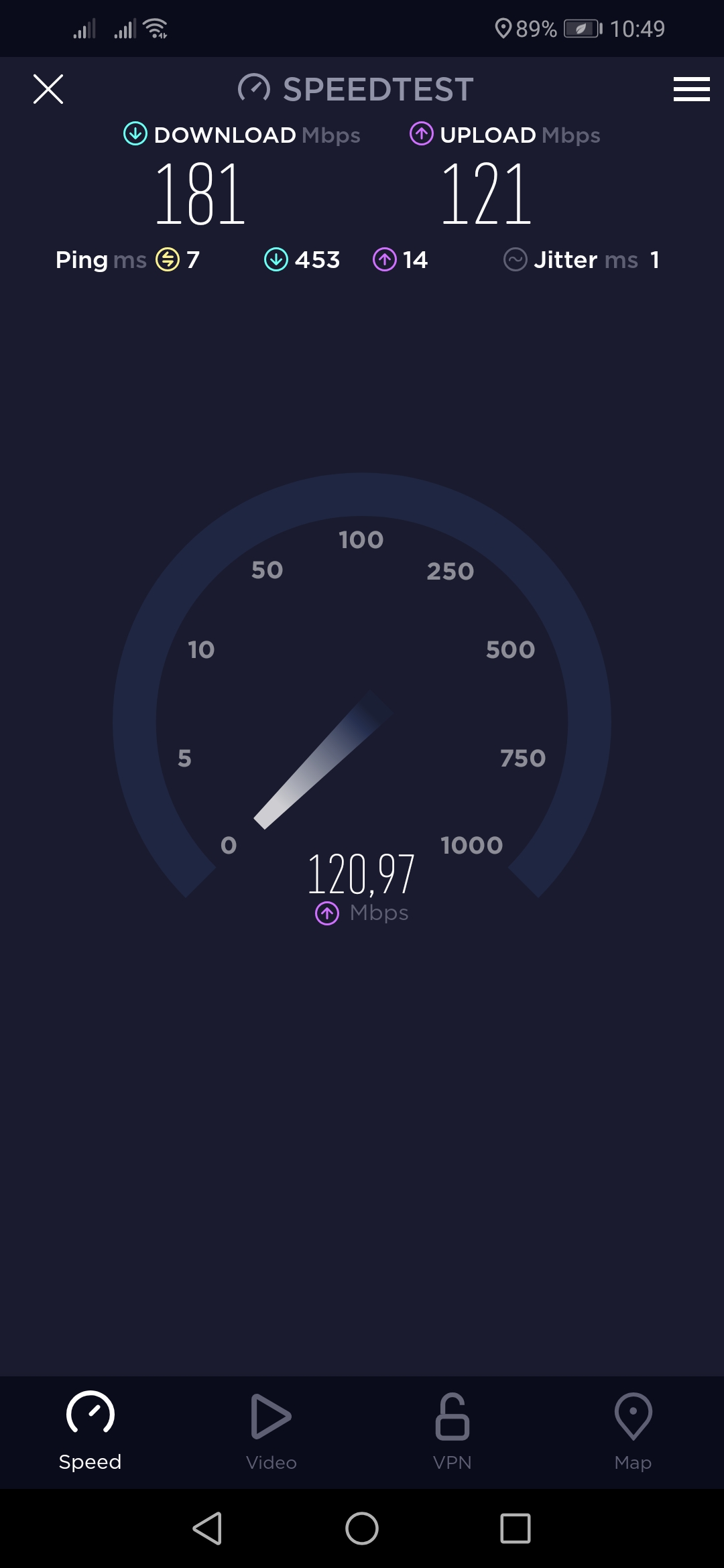This screenshot has height=1568, width=724.
Task: Open the hamburger menu
Action: point(691,89)
